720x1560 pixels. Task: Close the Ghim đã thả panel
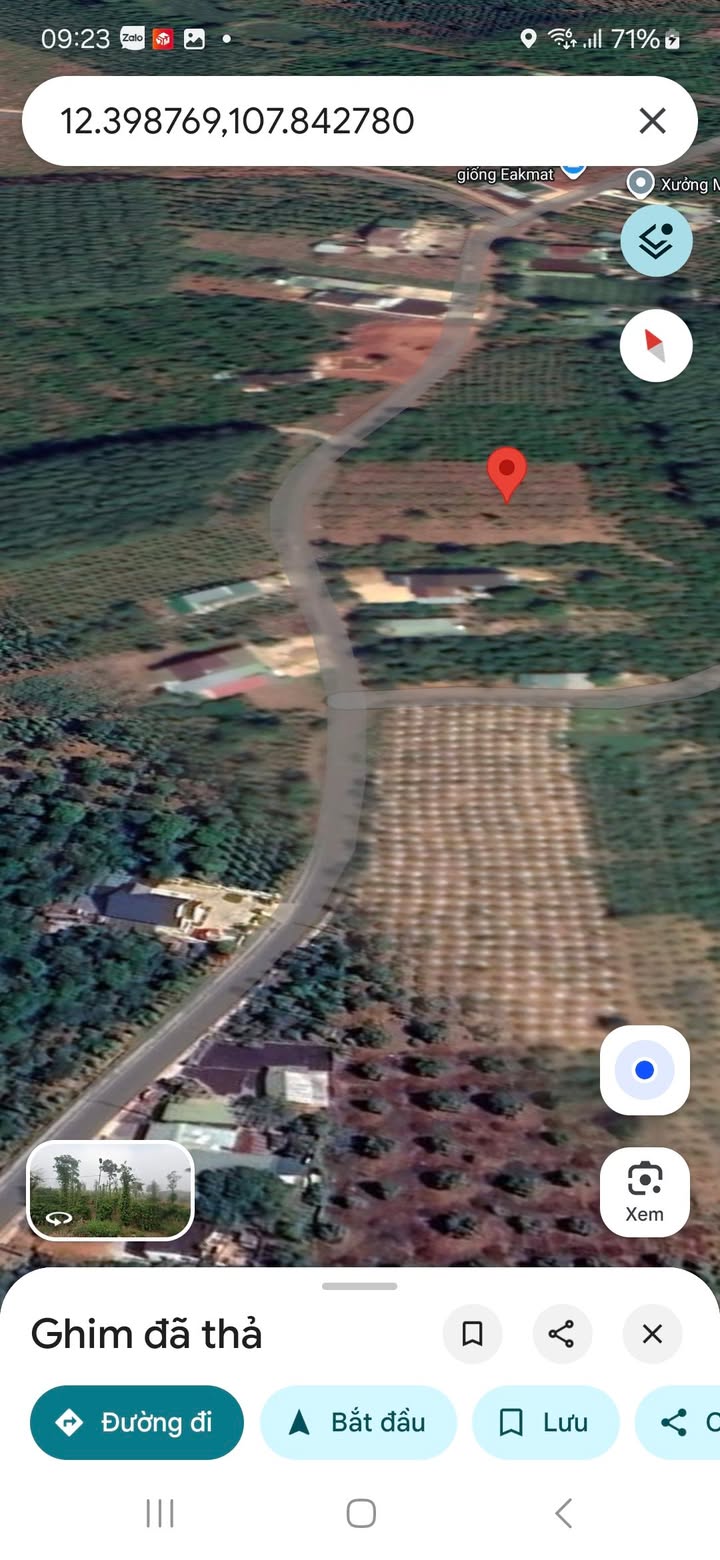coord(652,1334)
